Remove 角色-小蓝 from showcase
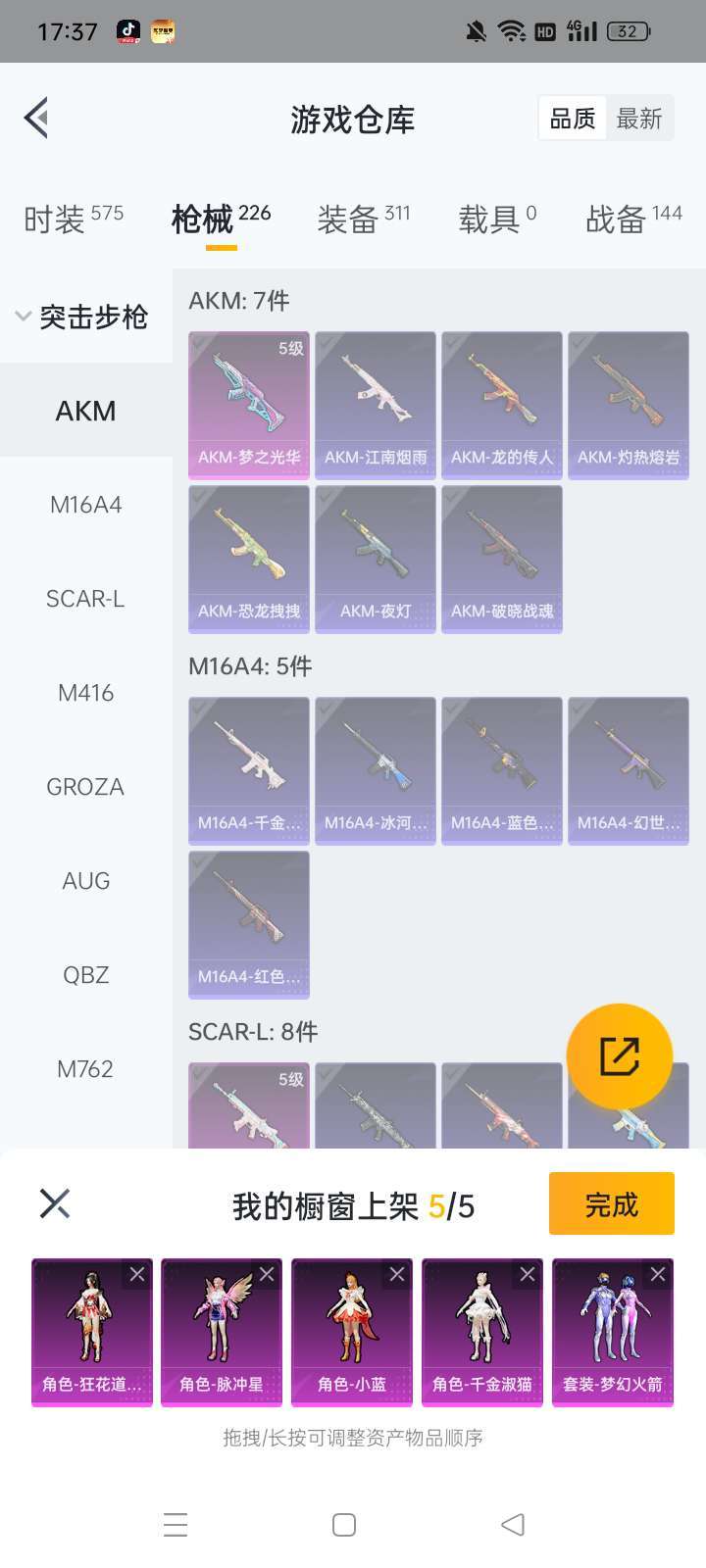Screen dimensions: 706x1568 (397, 1274)
